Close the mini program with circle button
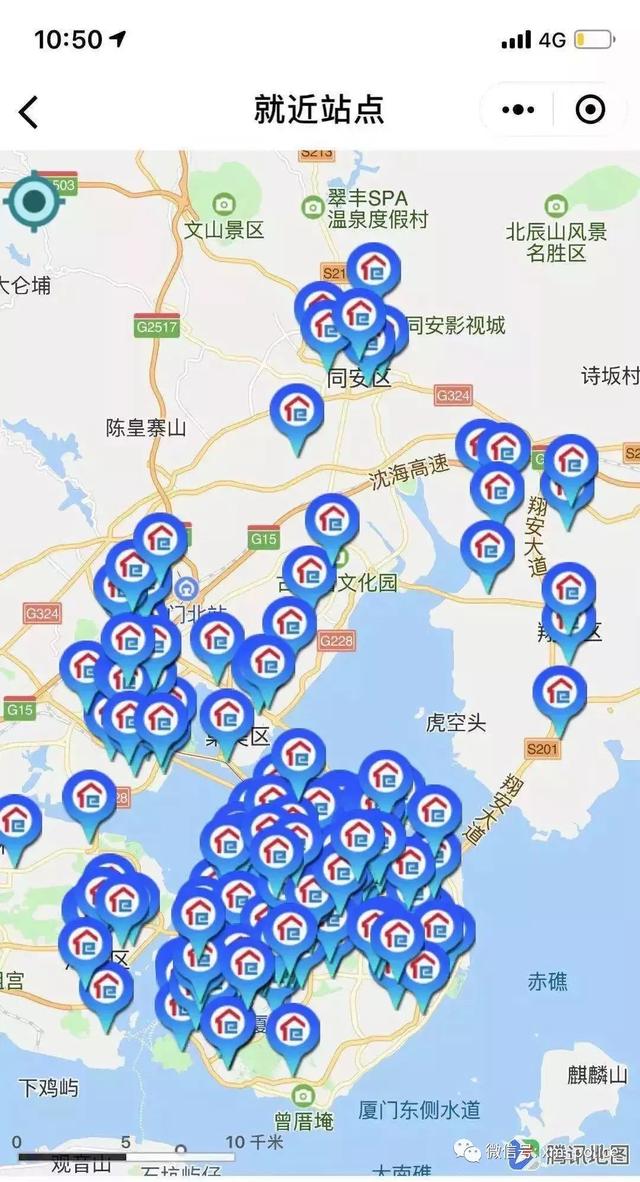Screen dimensions: 640x1182 590,110
